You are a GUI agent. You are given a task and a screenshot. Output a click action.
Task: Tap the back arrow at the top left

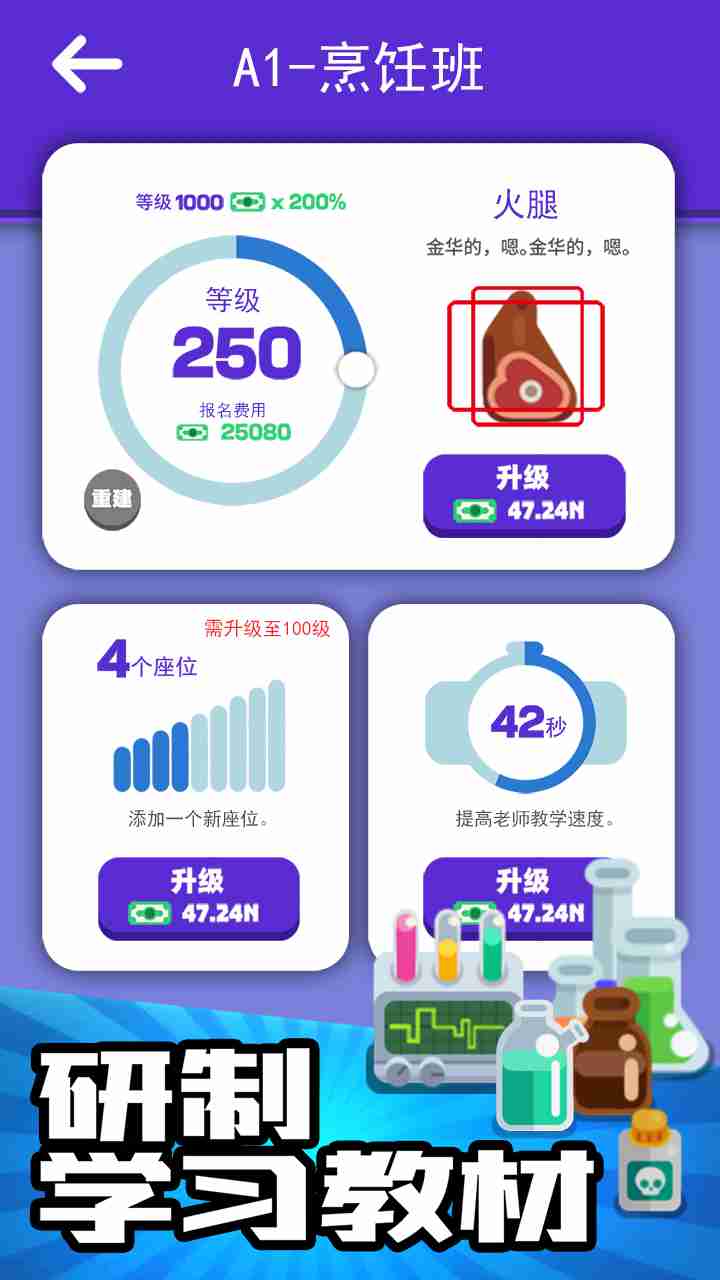pyautogui.click(x=84, y=64)
